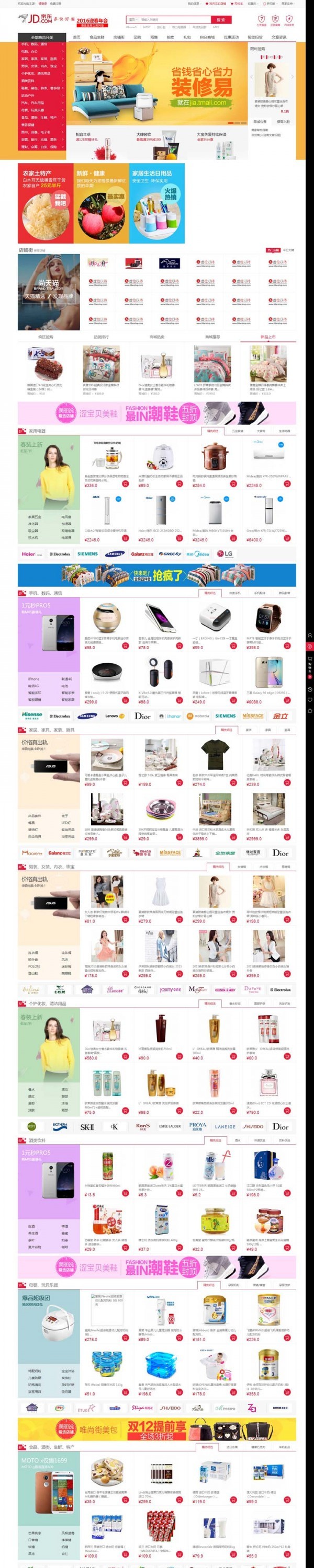
Task: Switch to the 热销排行 tab
Action: pos(101,337)
